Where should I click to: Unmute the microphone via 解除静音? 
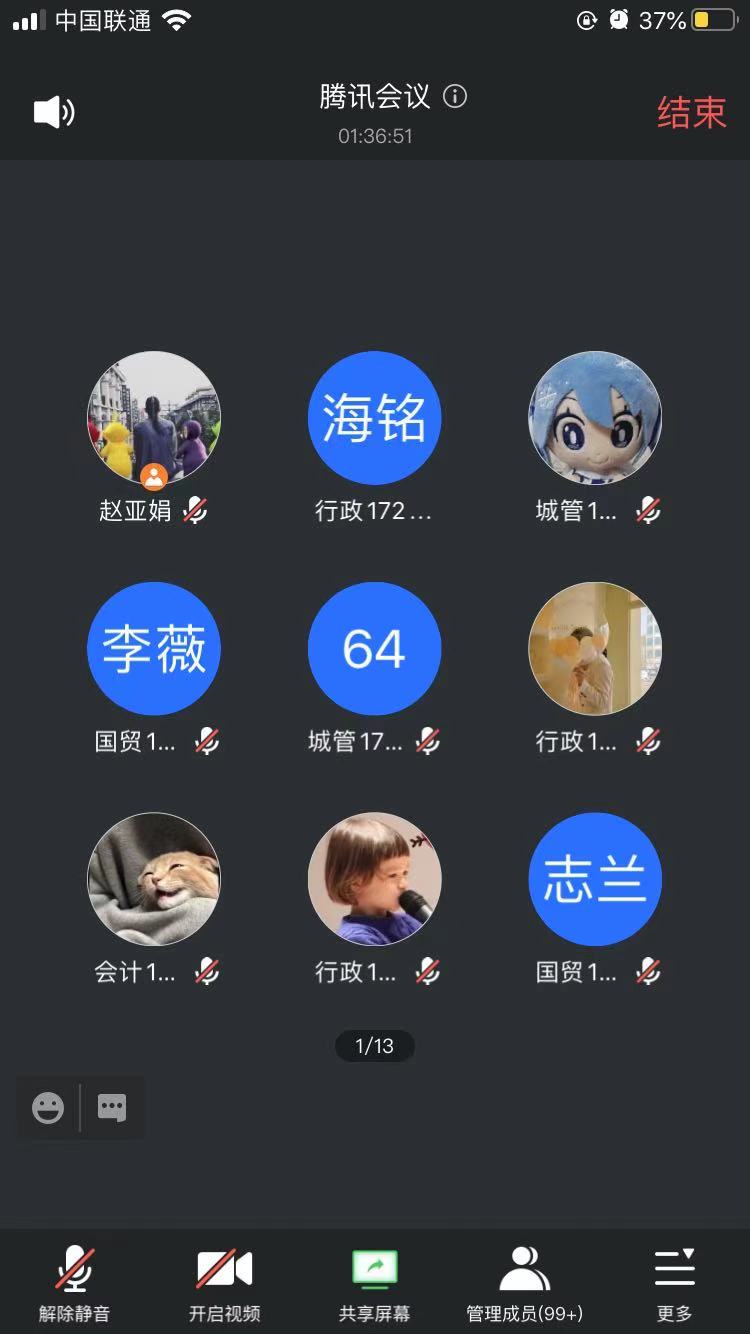coord(74,1284)
